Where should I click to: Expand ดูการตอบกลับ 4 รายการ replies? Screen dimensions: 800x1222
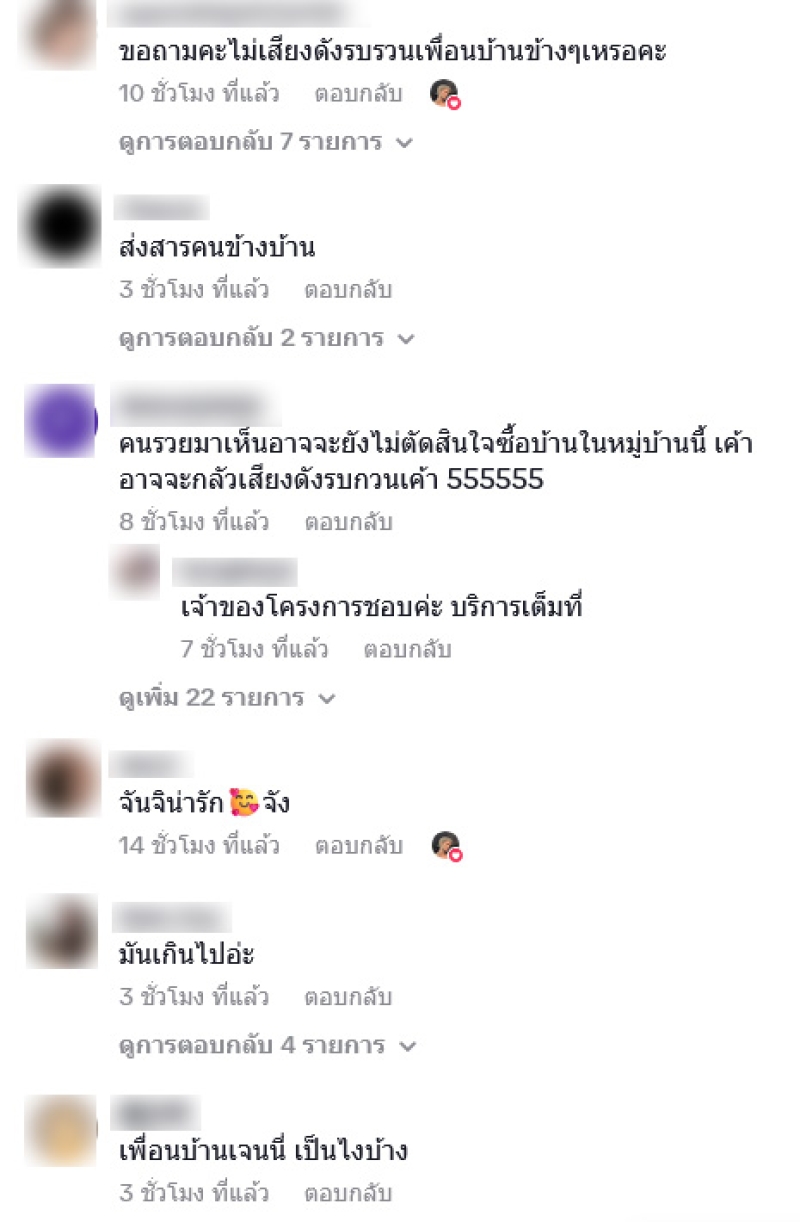pyautogui.click(x=264, y=1046)
